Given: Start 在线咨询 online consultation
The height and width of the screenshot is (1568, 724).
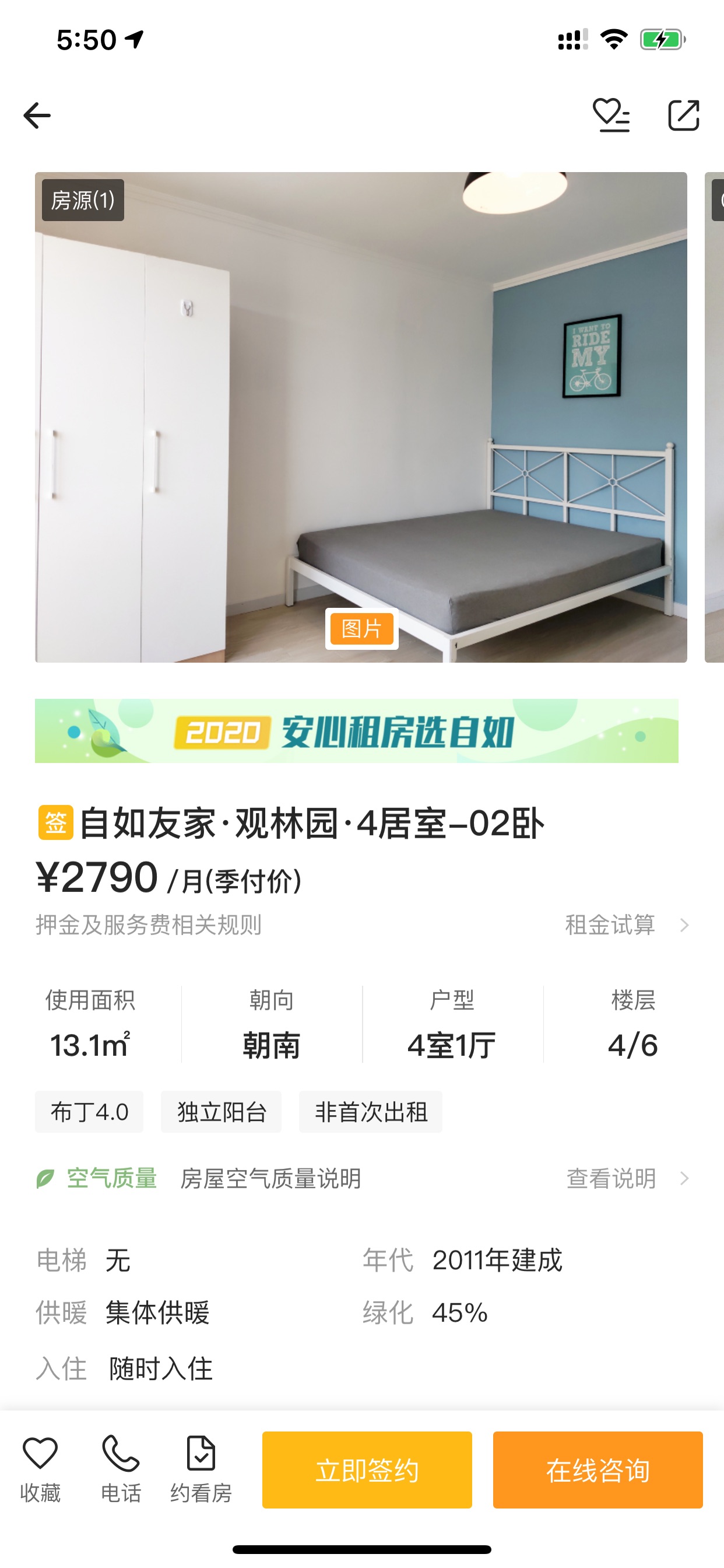Looking at the screenshot, I should click(x=598, y=1470).
